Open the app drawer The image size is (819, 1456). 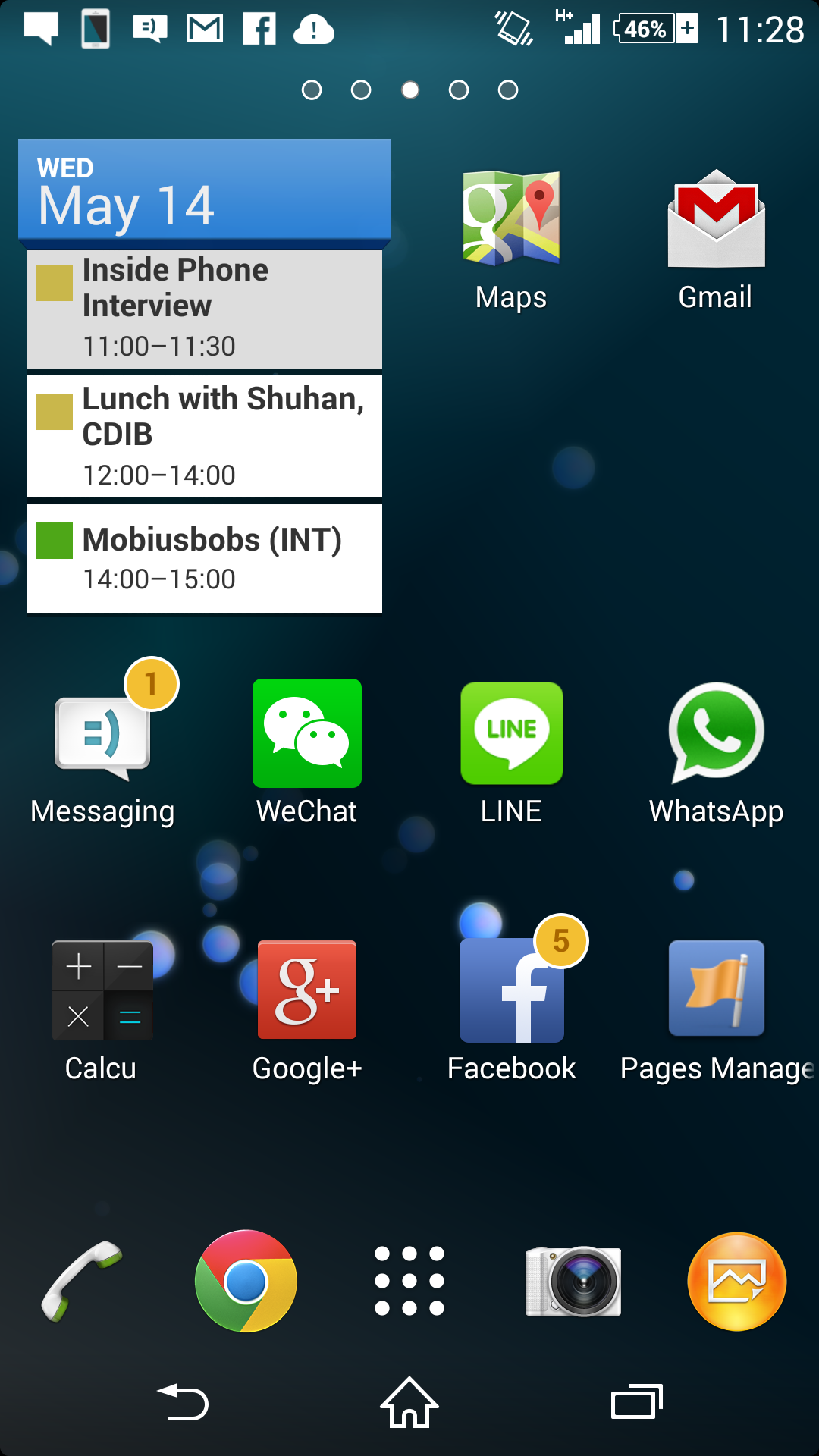409,1282
